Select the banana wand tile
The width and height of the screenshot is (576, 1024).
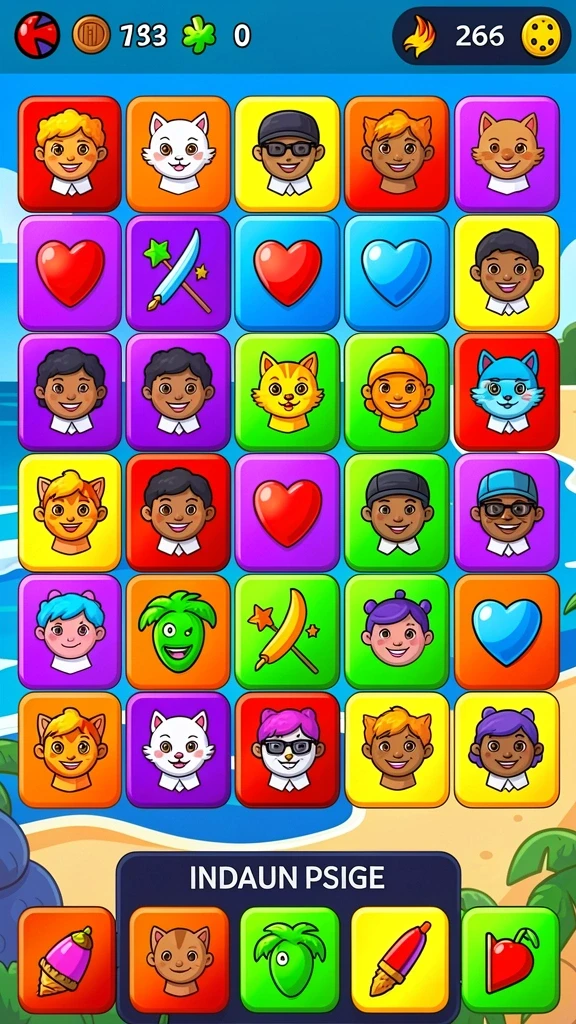[287, 632]
